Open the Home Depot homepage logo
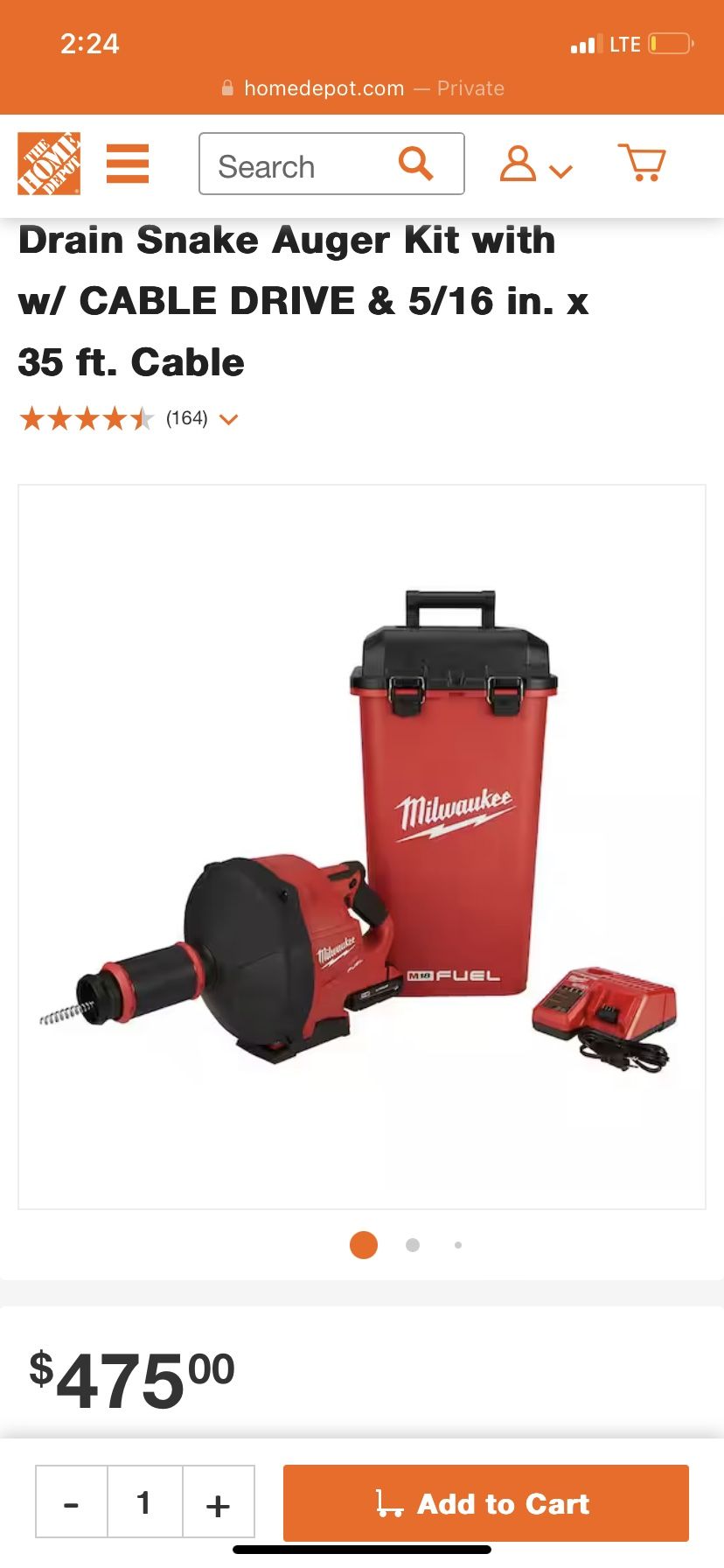The width and height of the screenshot is (724, 1568). [49, 164]
